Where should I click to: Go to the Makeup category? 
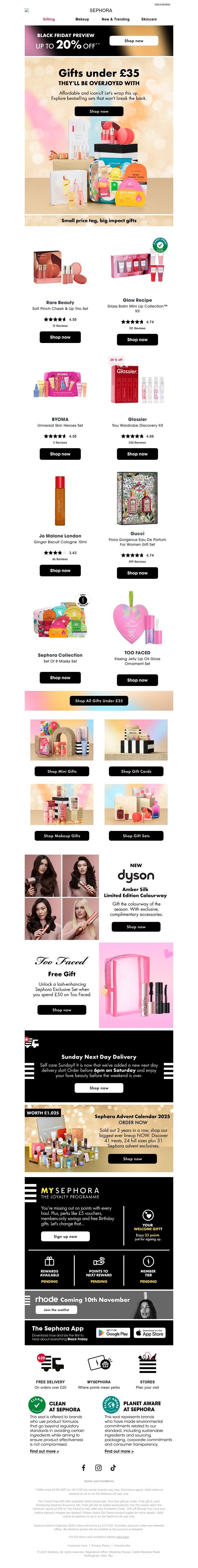(82, 19)
